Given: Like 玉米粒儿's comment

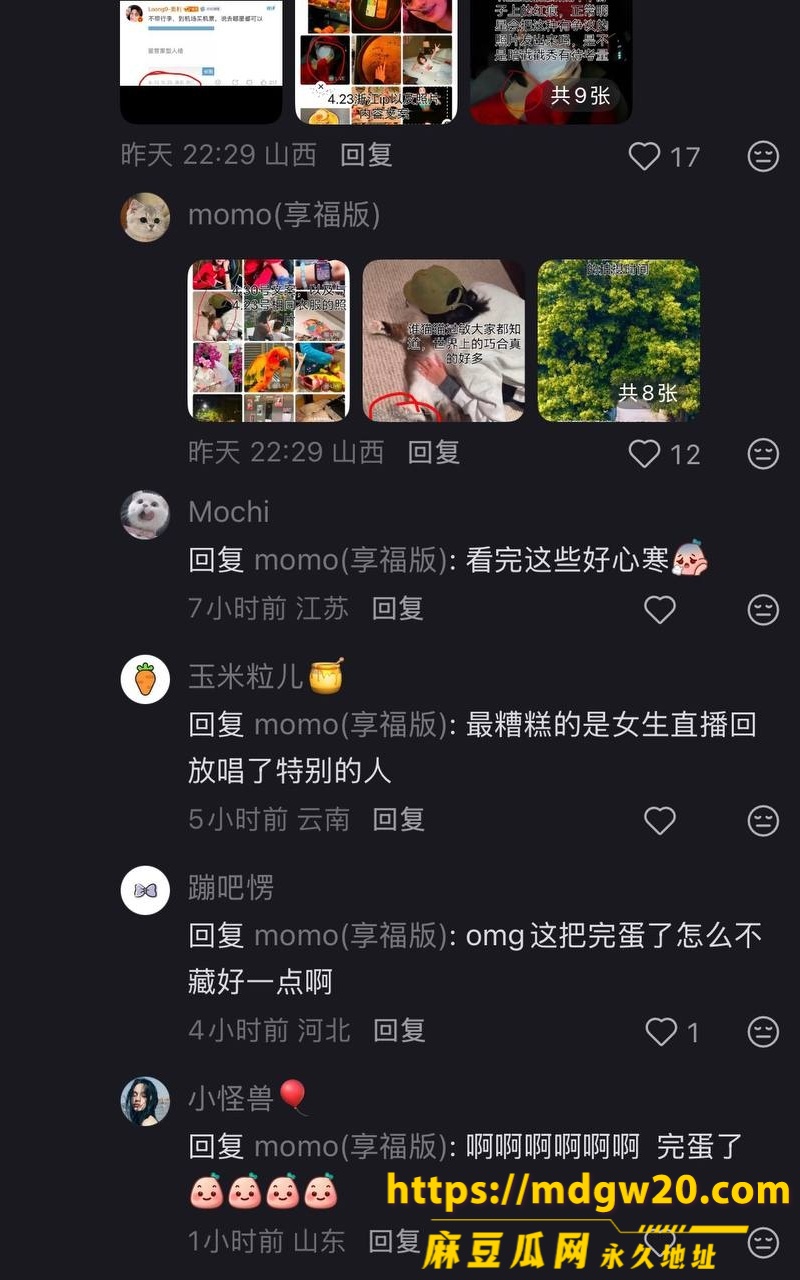Looking at the screenshot, I should [x=659, y=820].
